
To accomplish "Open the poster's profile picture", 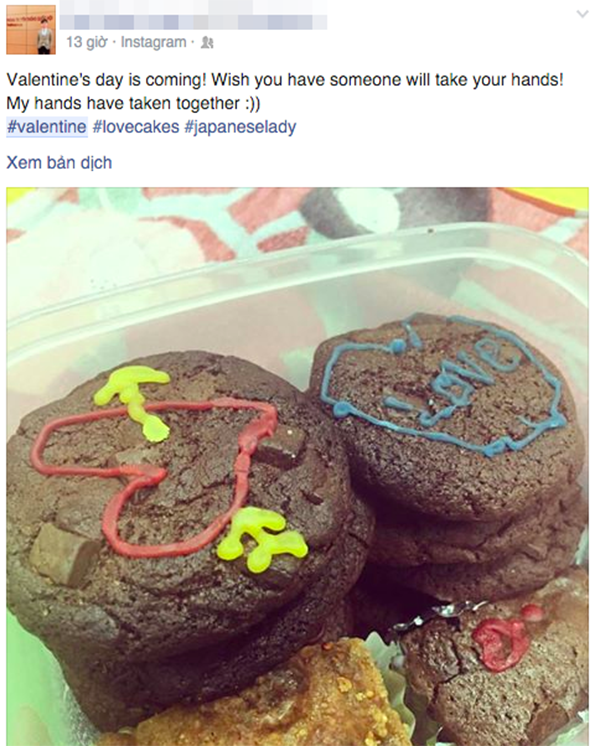I will (x=31, y=28).
